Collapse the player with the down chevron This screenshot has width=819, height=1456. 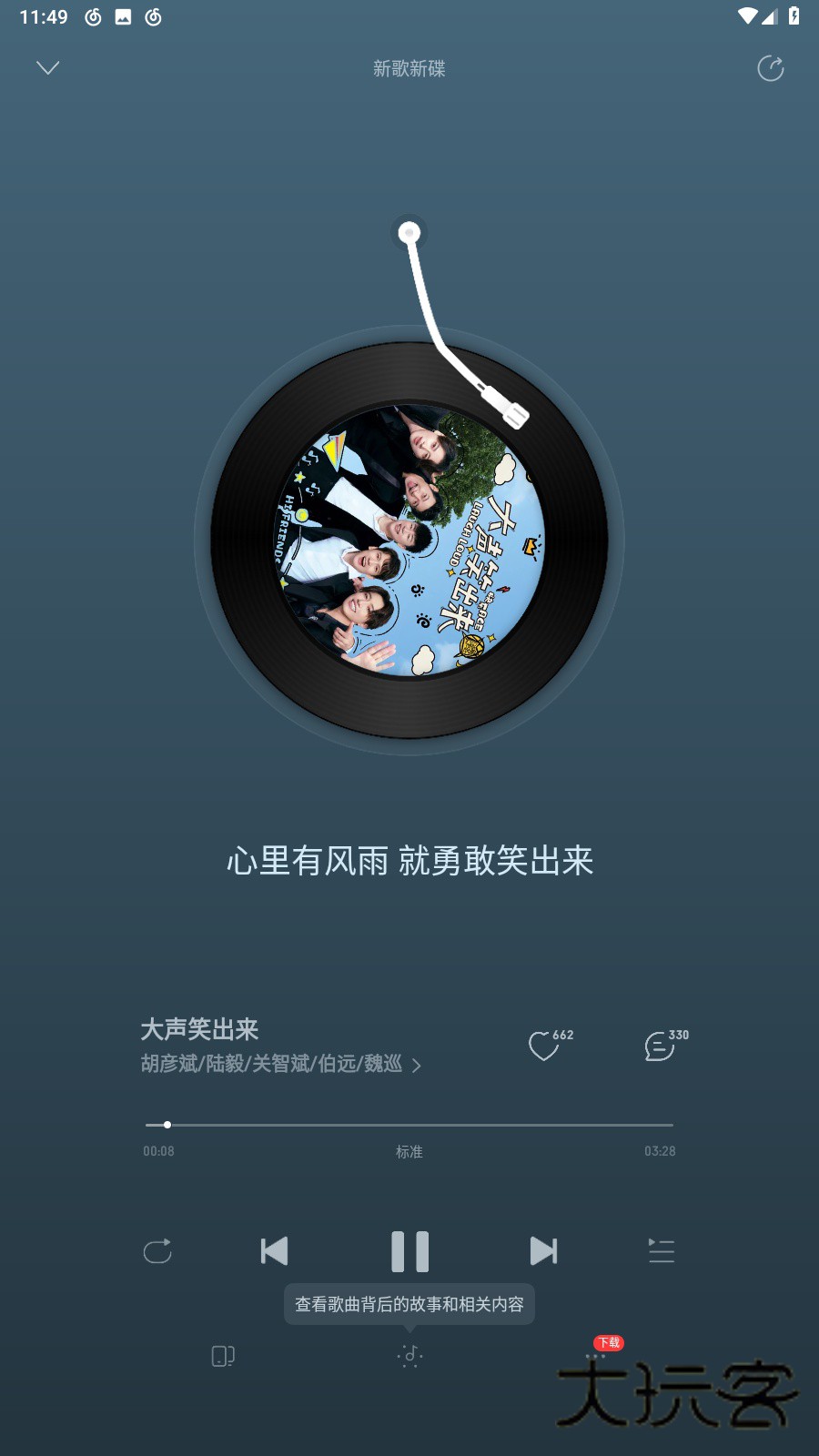pos(47,67)
